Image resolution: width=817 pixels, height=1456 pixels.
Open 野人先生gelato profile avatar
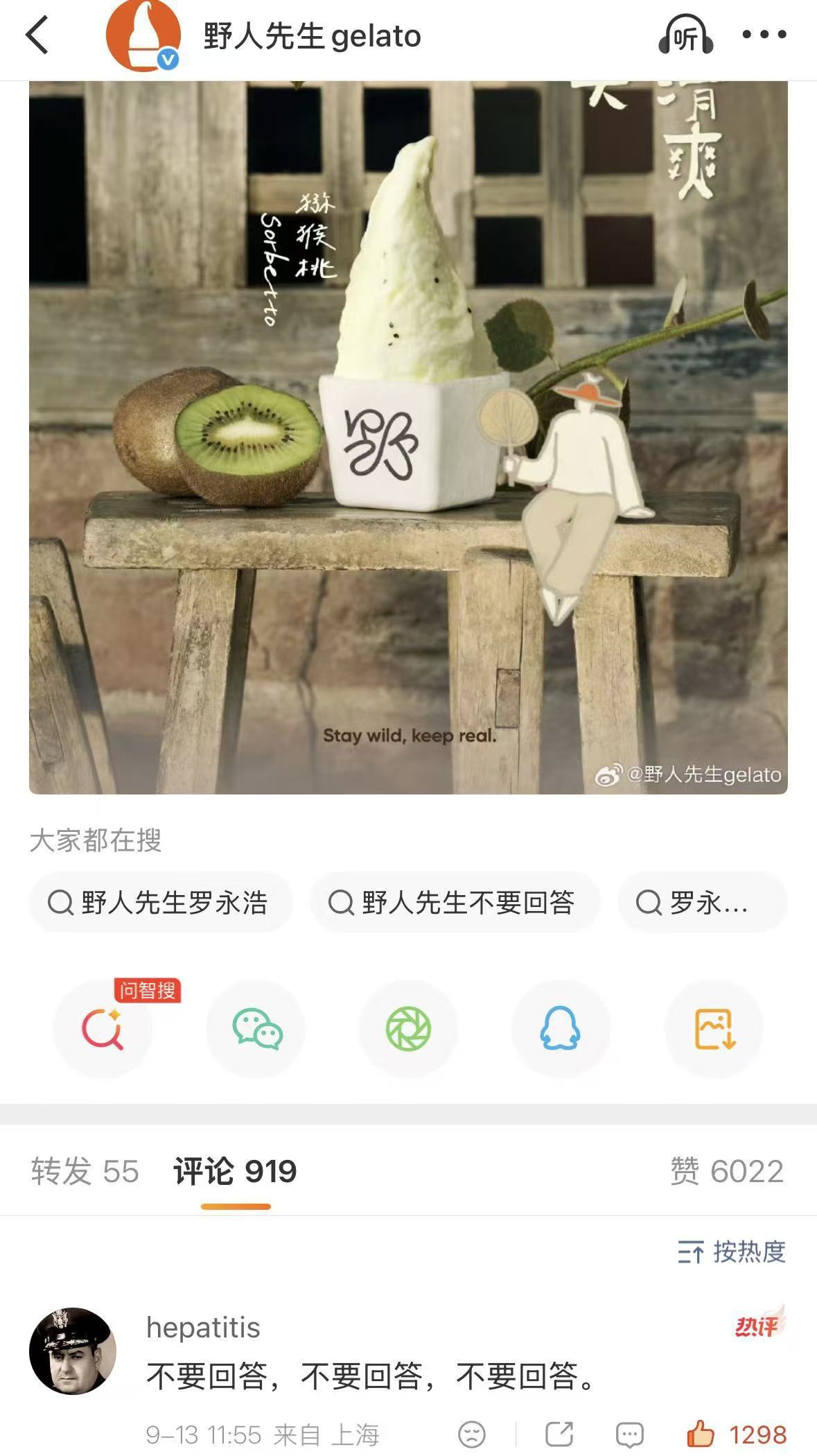(143, 35)
